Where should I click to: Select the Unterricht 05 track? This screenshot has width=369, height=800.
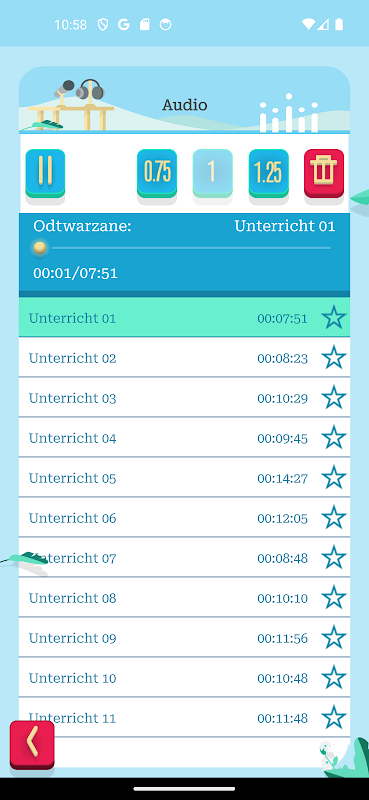184,478
